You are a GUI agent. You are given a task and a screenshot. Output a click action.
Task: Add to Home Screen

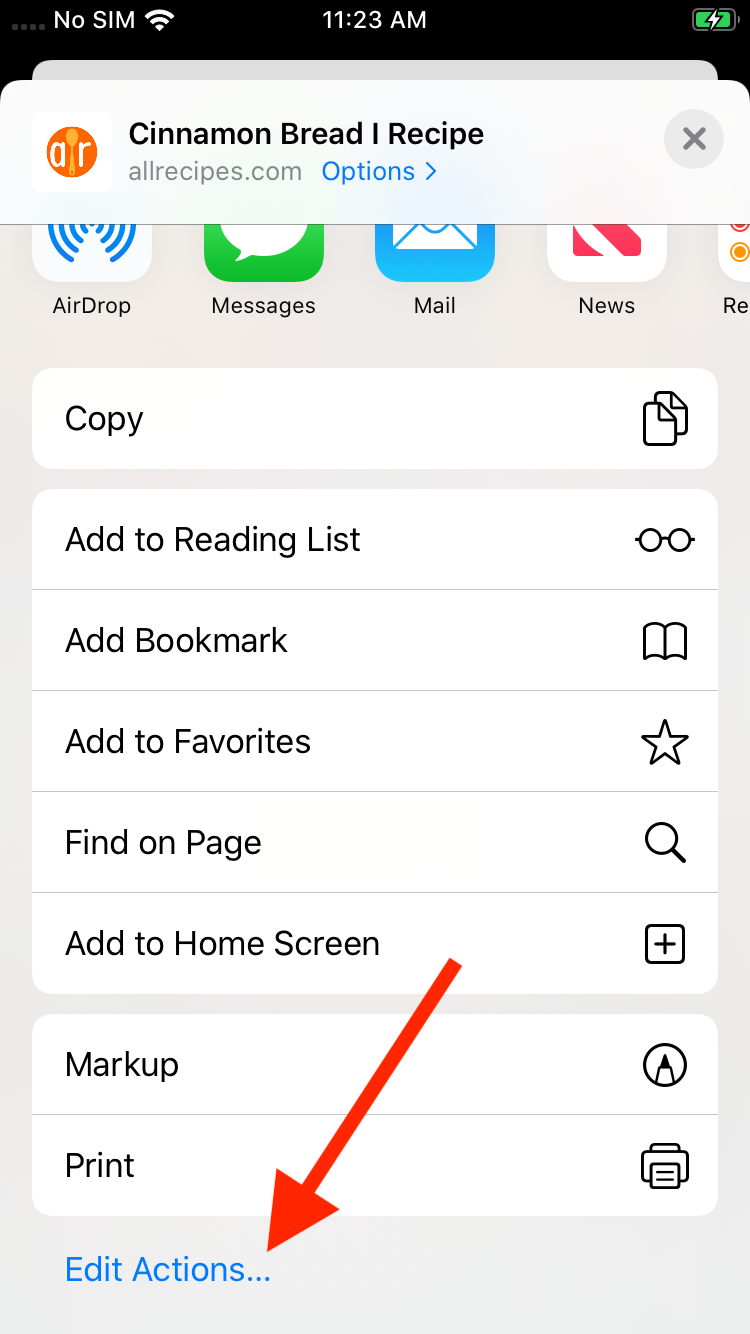pyautogui.click(x=375, y=944)
